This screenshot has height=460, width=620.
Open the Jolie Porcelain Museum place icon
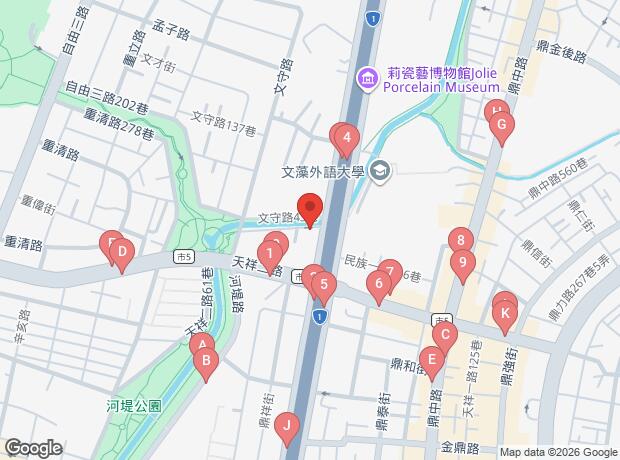click(x=367, y=77)
